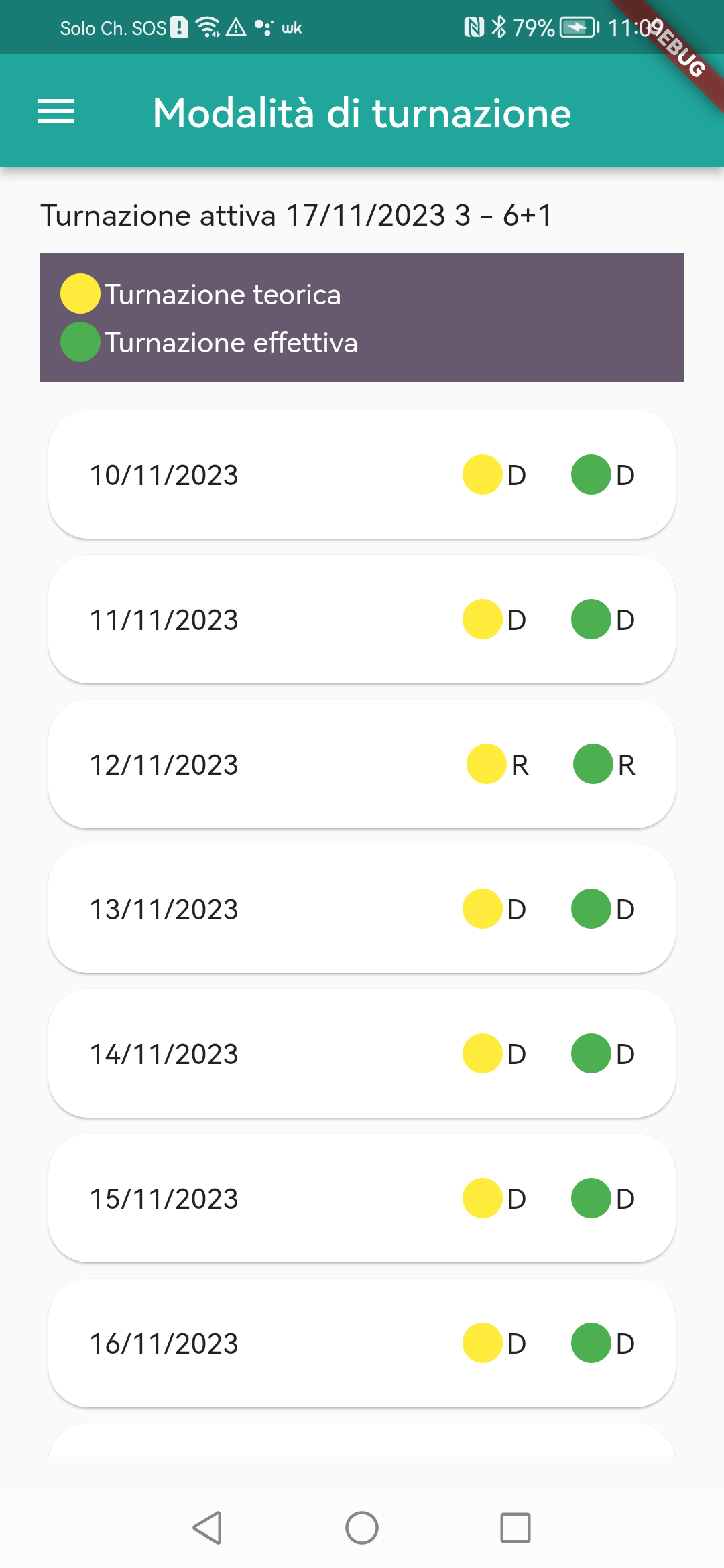This screenshot has height=1568, width=724.
Task: Select the 11/11/2023 shift card
Action: click(361, 619)
